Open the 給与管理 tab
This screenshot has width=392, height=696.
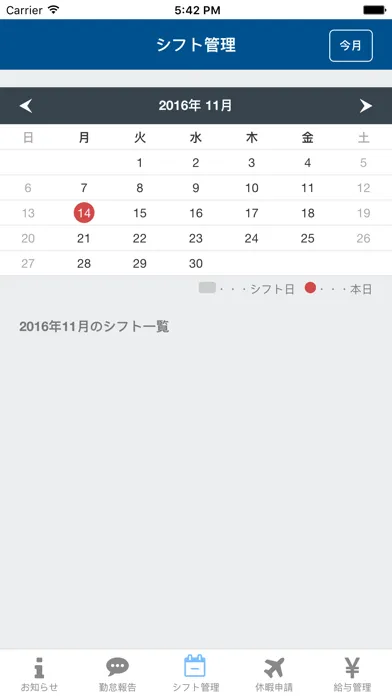[x=352, y=674]
